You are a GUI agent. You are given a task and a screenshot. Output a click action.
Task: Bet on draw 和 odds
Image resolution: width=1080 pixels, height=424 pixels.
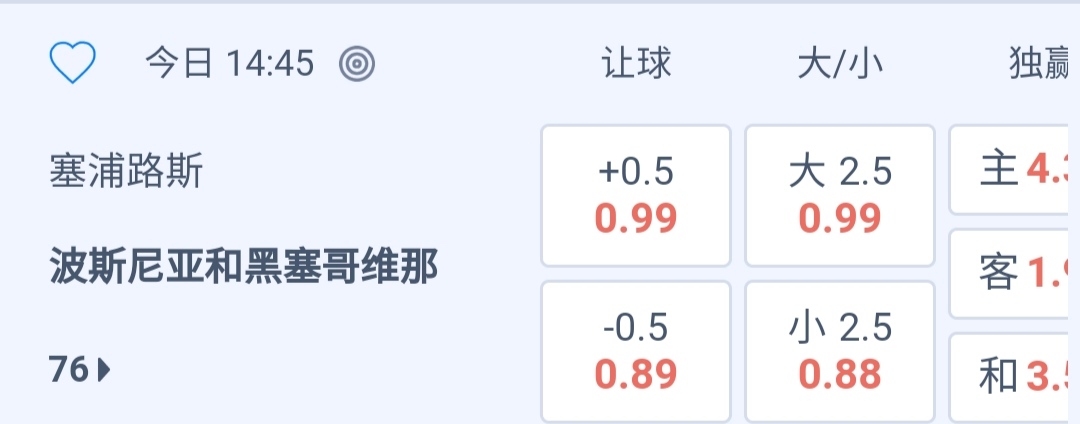tap(1015, 376)
